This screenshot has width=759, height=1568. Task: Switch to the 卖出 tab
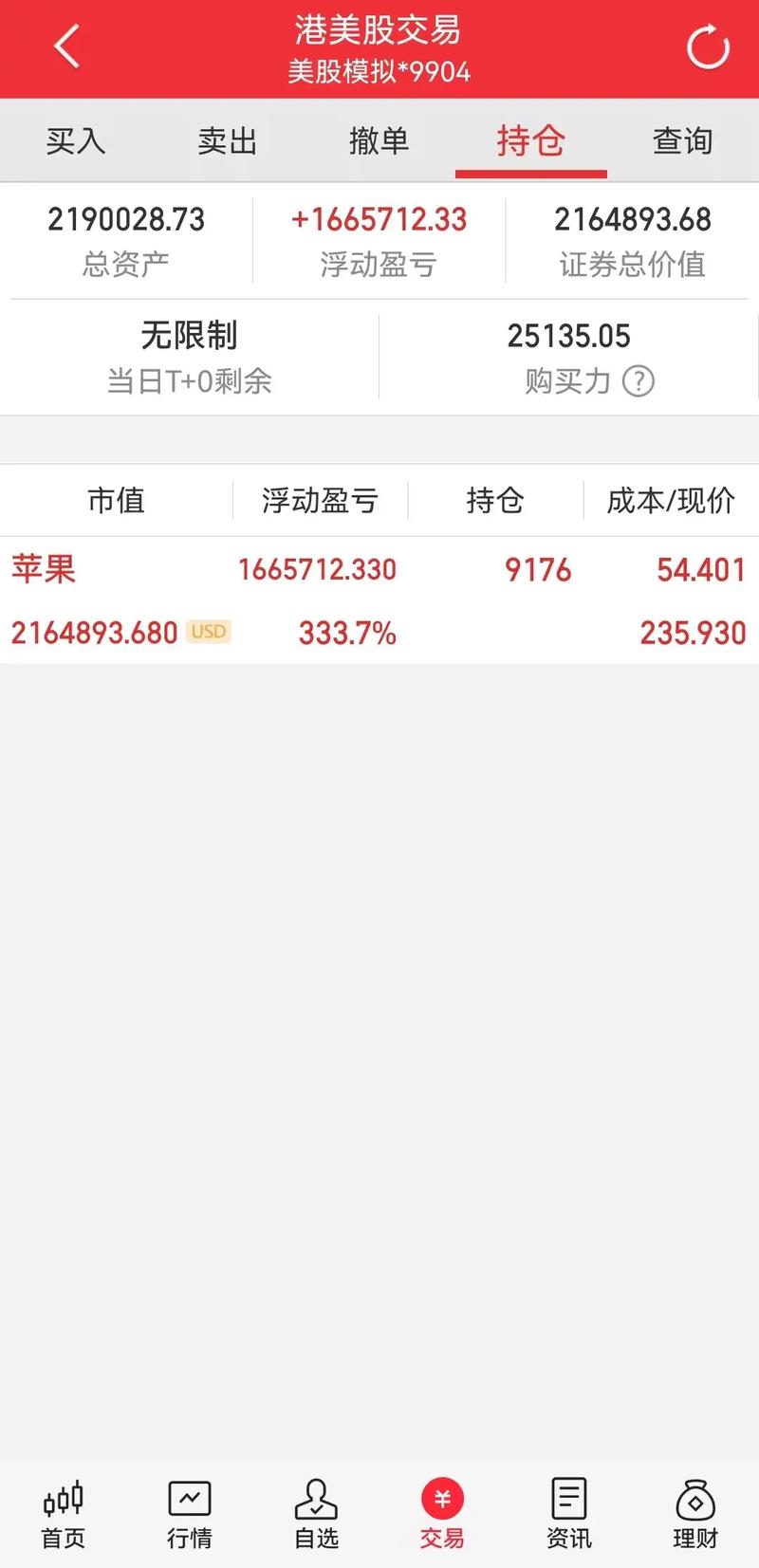(228, 141)
